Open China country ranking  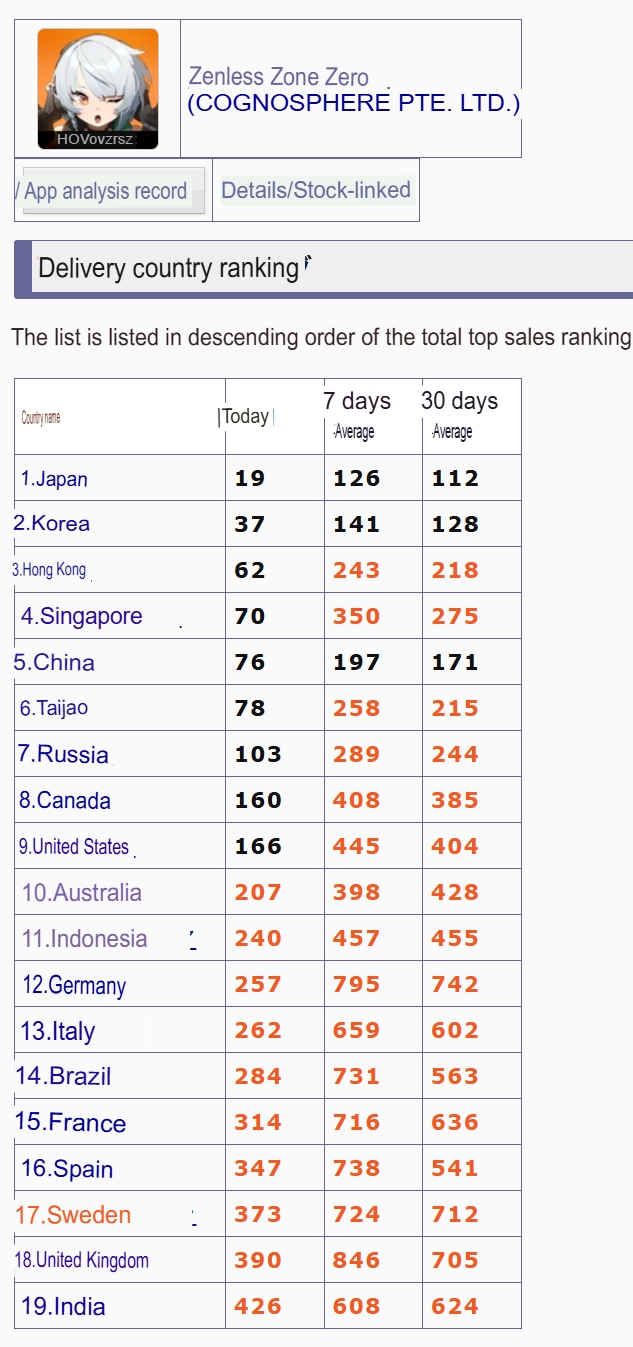55,662
